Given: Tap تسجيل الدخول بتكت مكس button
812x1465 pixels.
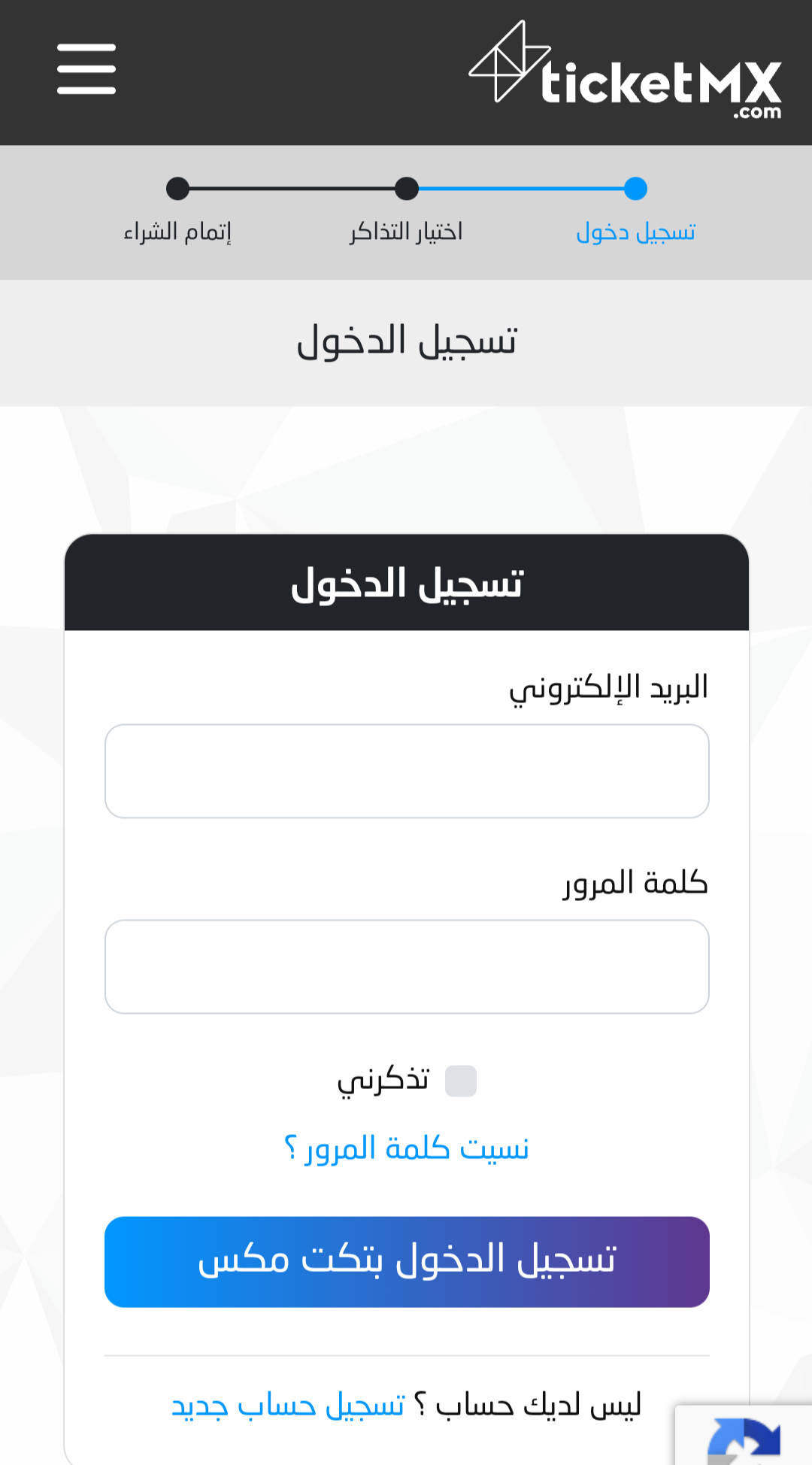Looking at the screenshot, I should point(407,1261).
